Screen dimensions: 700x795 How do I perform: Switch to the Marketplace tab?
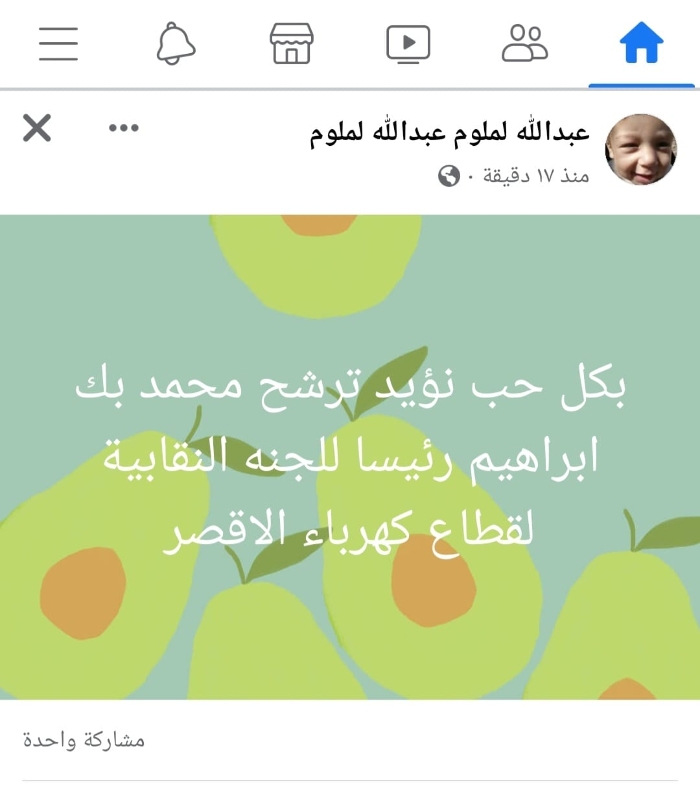pos(291,43)
